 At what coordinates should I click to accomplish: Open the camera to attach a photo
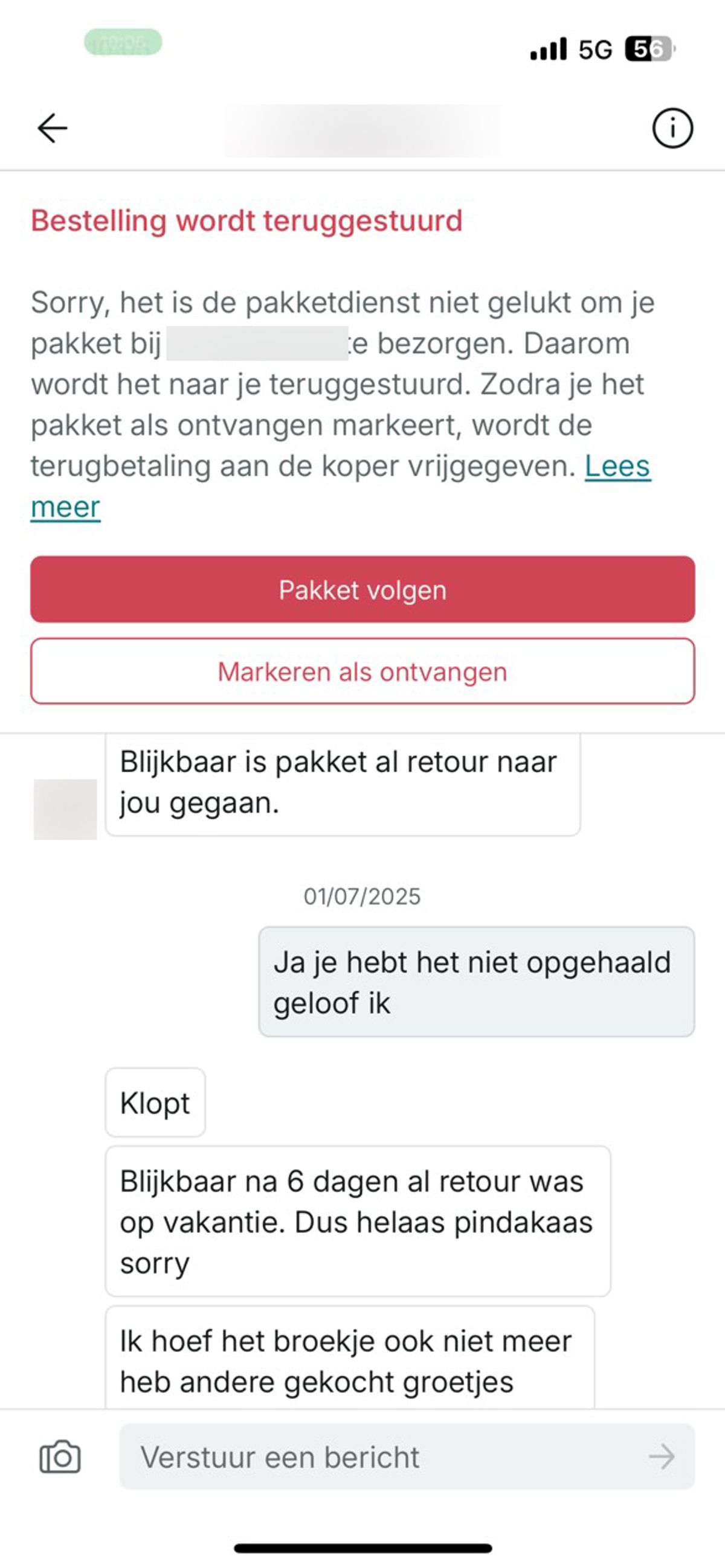(x=60, y=1457)
